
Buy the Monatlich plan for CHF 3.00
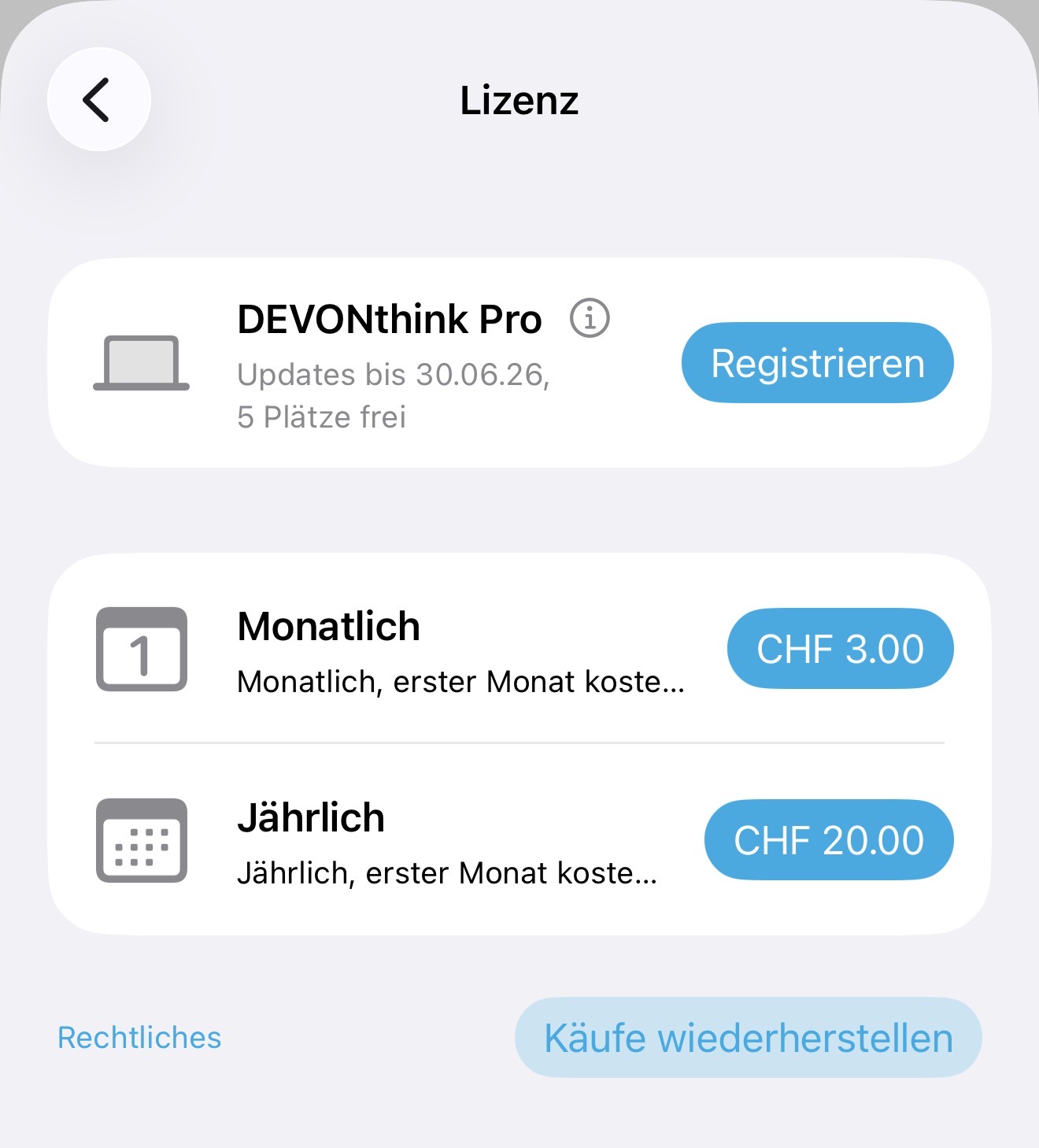pos(840,649)
